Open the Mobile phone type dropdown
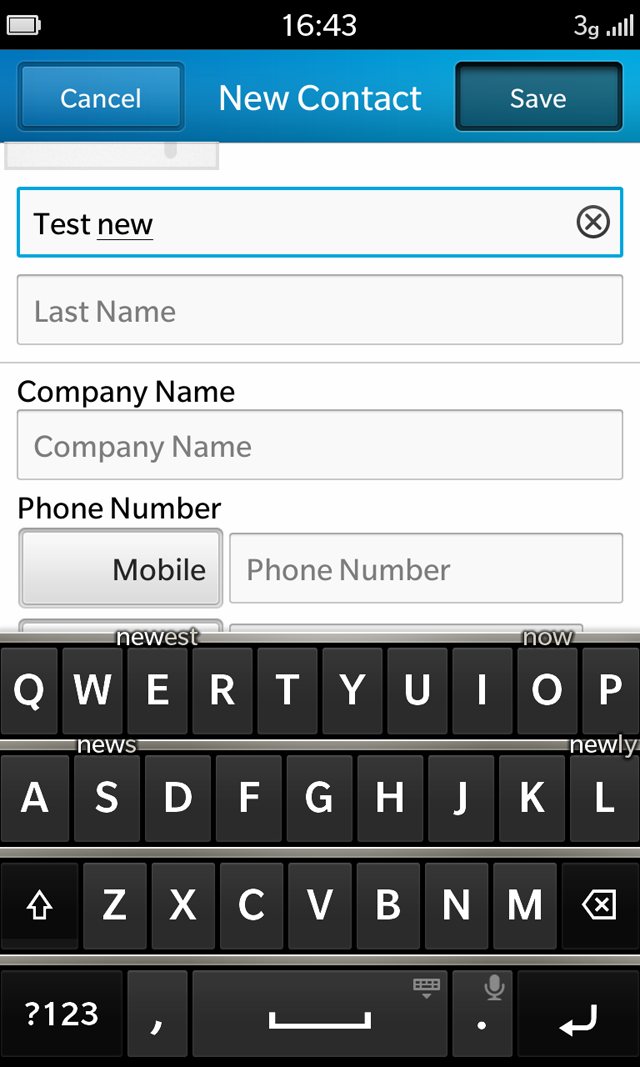 point(121,568)
